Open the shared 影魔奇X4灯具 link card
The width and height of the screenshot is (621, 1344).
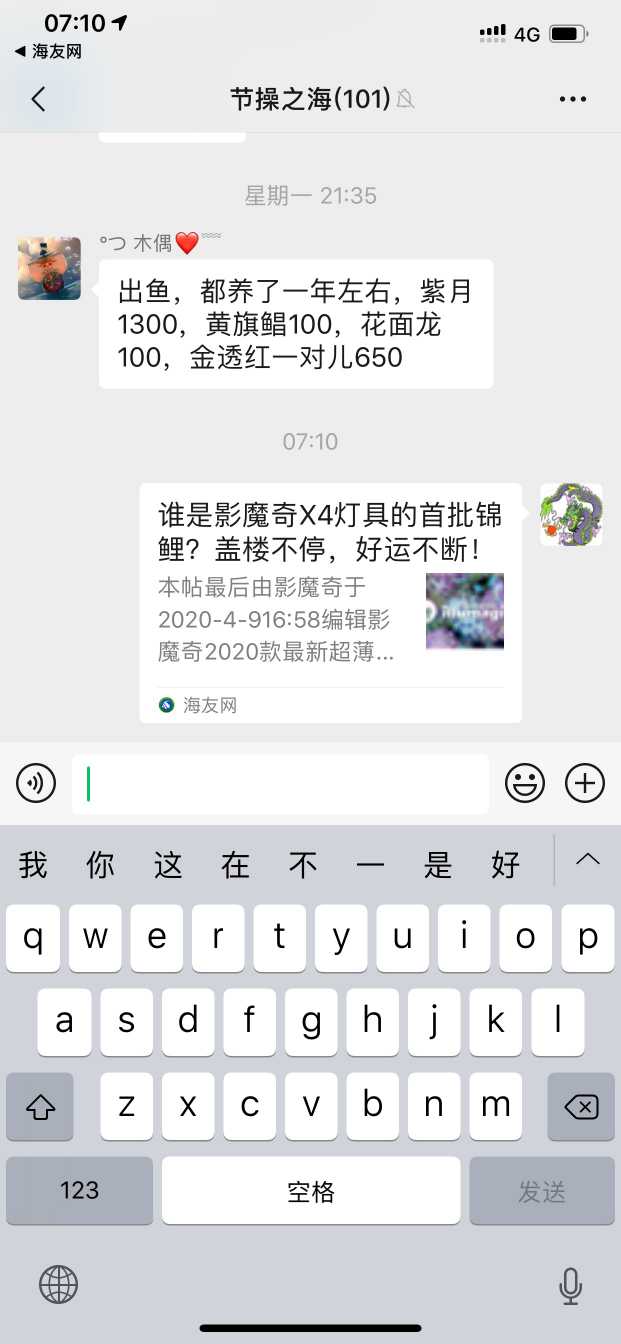tap(330, 601)
